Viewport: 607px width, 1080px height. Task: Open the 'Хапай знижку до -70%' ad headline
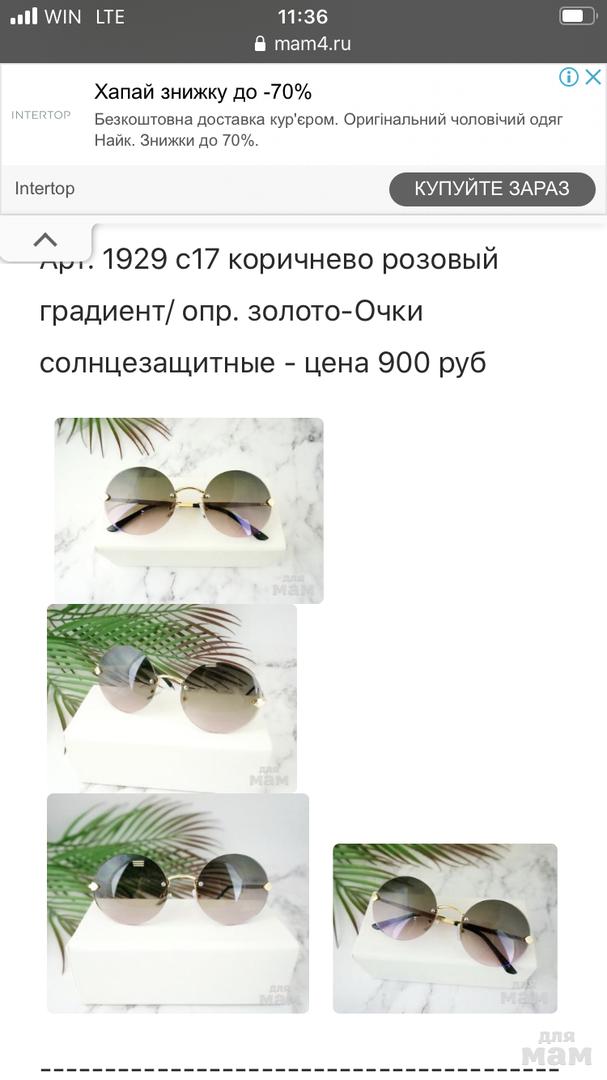click(203, 93)
